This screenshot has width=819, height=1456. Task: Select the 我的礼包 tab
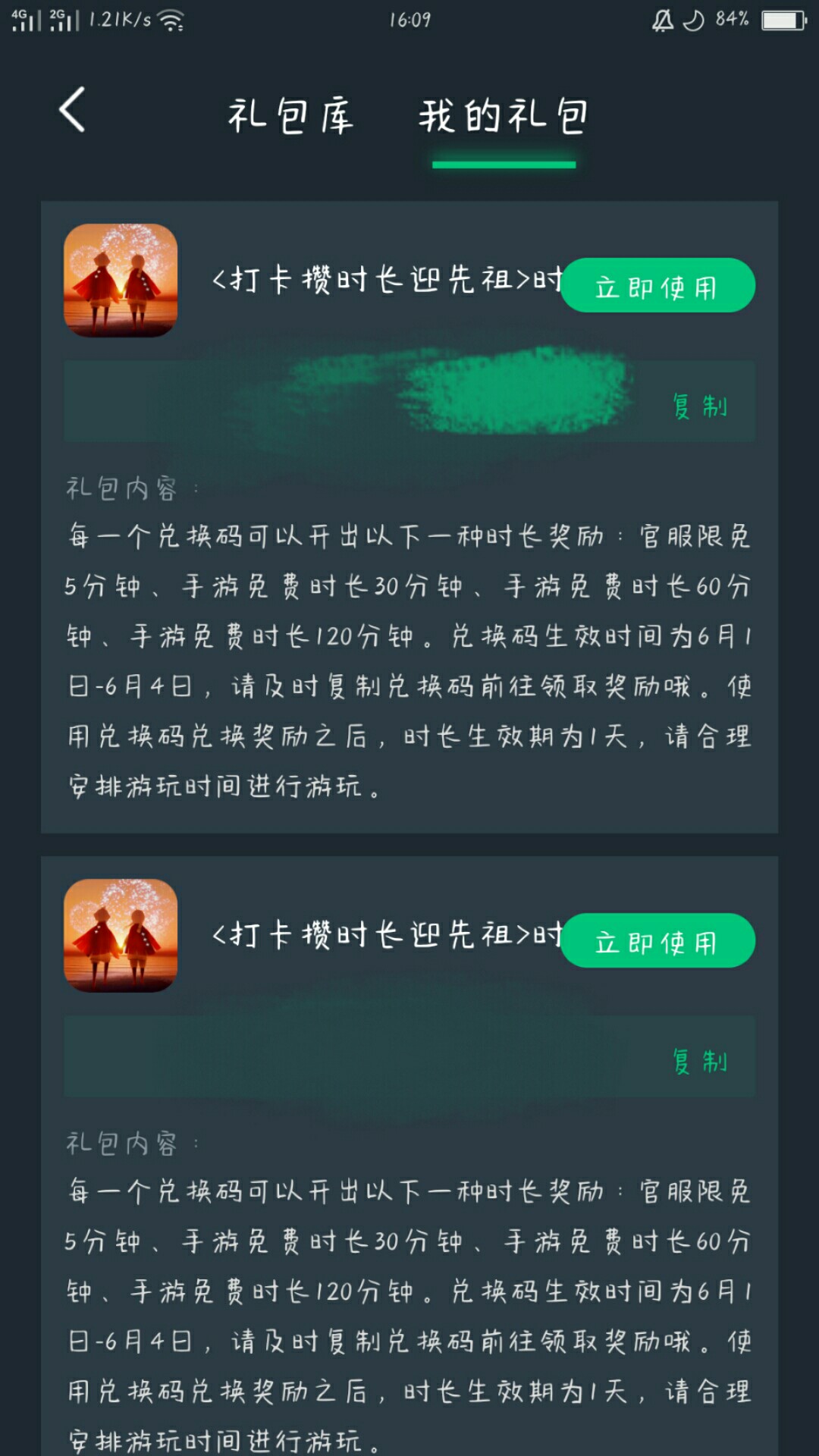504,116
